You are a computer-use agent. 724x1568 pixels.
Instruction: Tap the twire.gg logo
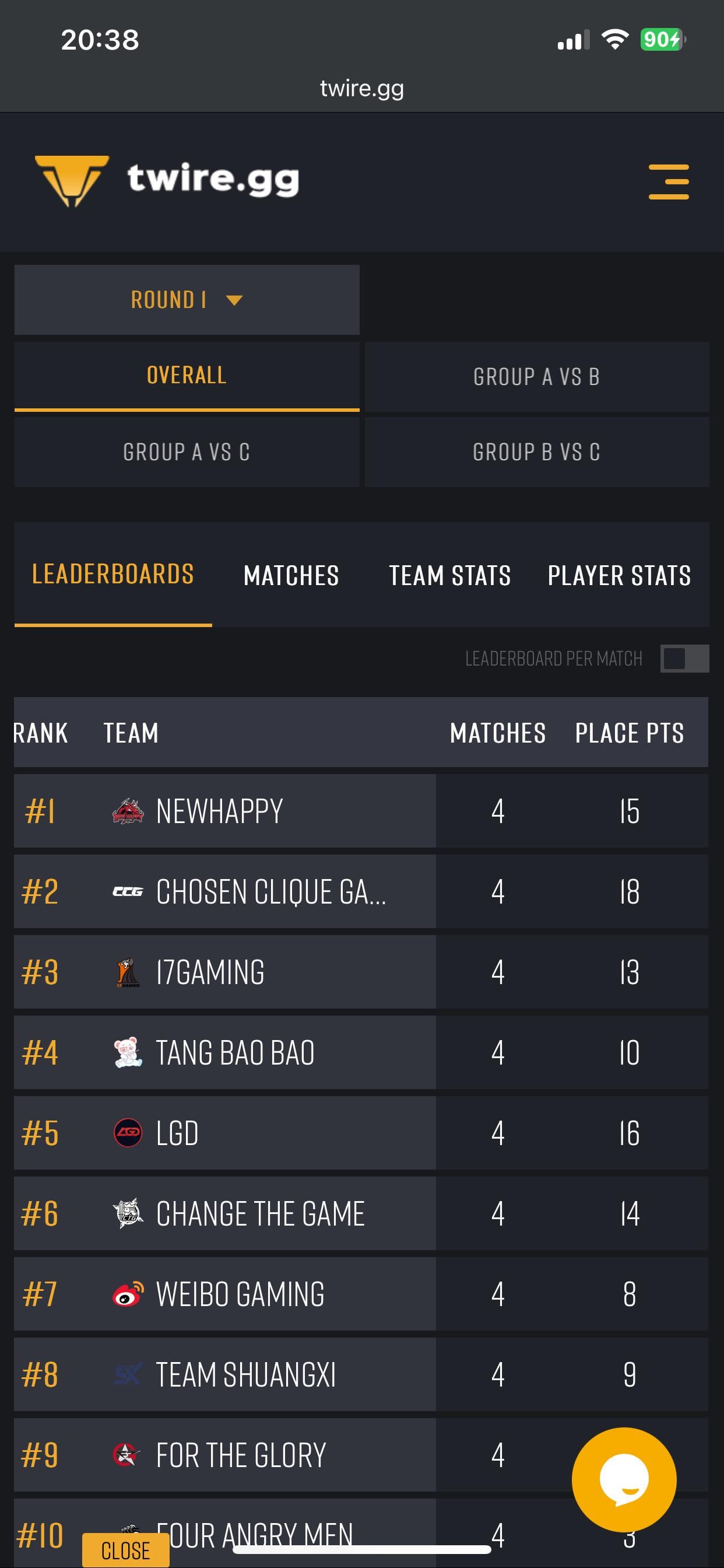(167, 180)
